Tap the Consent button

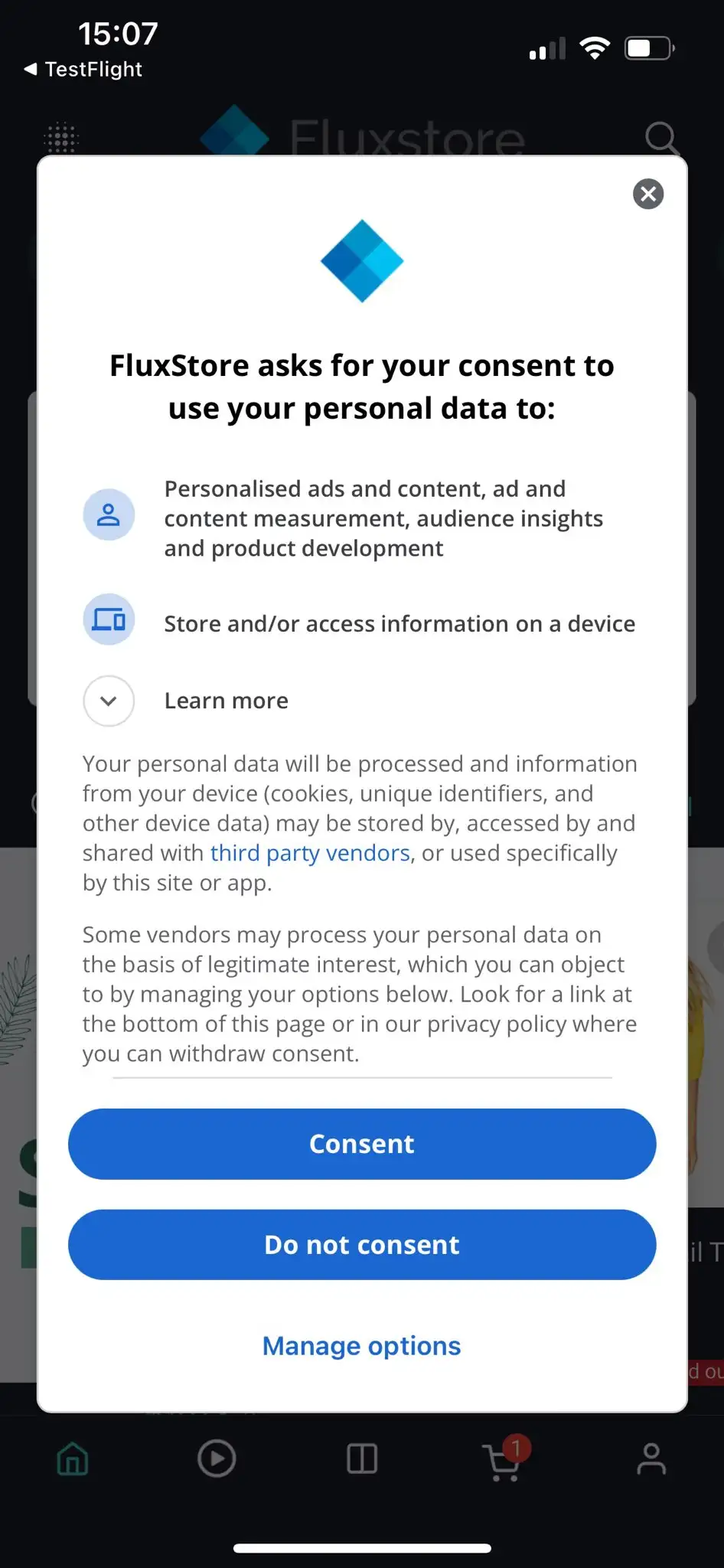(362, 1144)
